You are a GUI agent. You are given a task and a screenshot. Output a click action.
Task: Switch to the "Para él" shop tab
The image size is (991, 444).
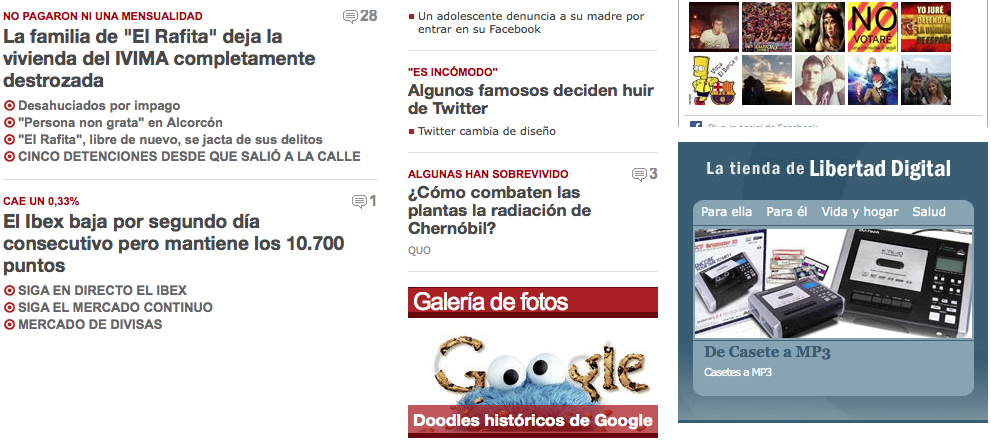[x=786, y=212]
